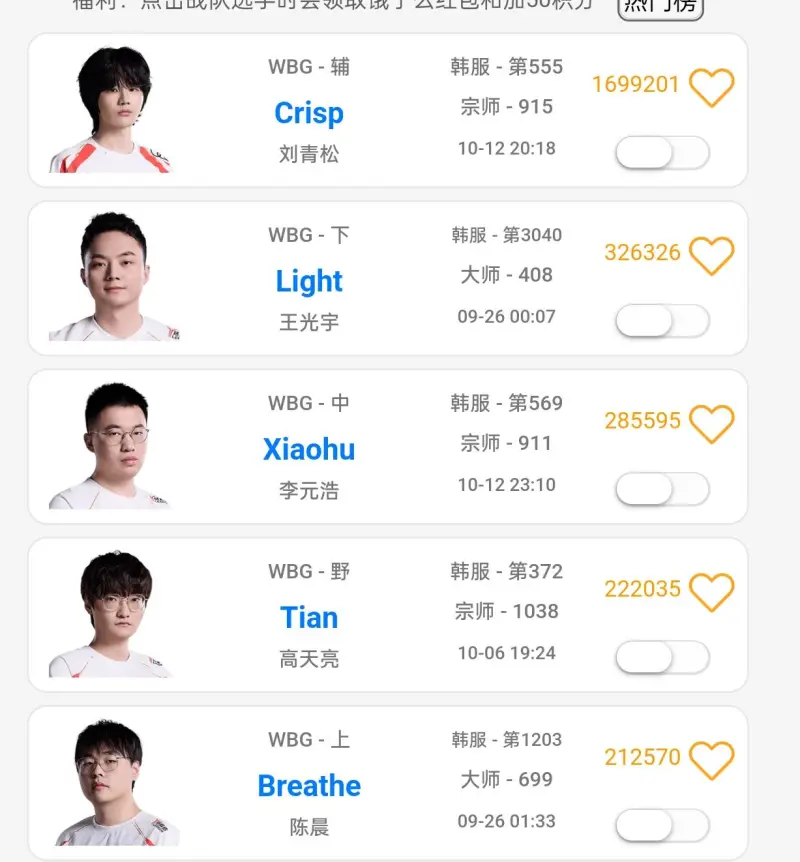Image resolution: width=800 pixels, height=862 pixels.
Task: Turn on the switch for Crisp
Action: [x=662, y=153]
